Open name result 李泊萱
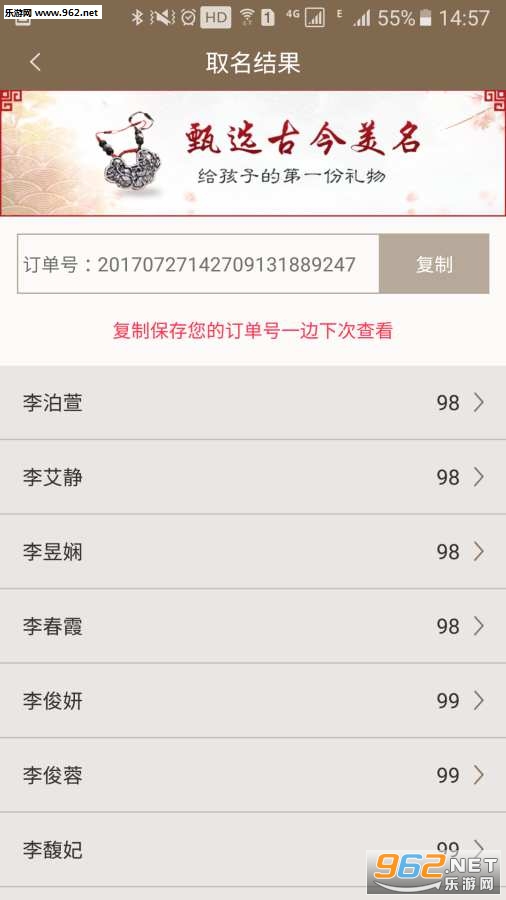Image resolution: width=506 pixels, height=900 pixels. point(253,403)
